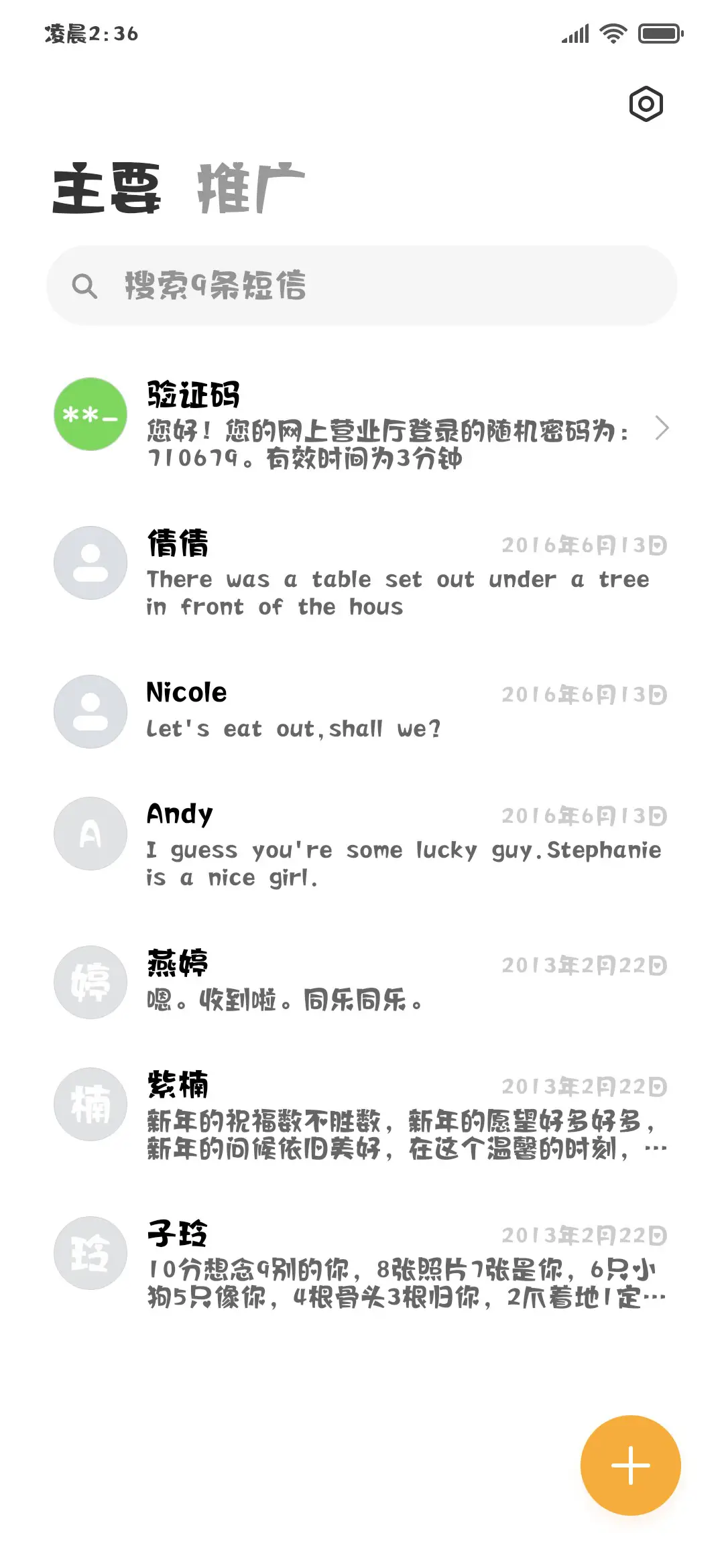The height and width of the screenshot is (1568, 724).
Task: Expand the 验证码 message via its chevron
Action: (x=663, y=428)
